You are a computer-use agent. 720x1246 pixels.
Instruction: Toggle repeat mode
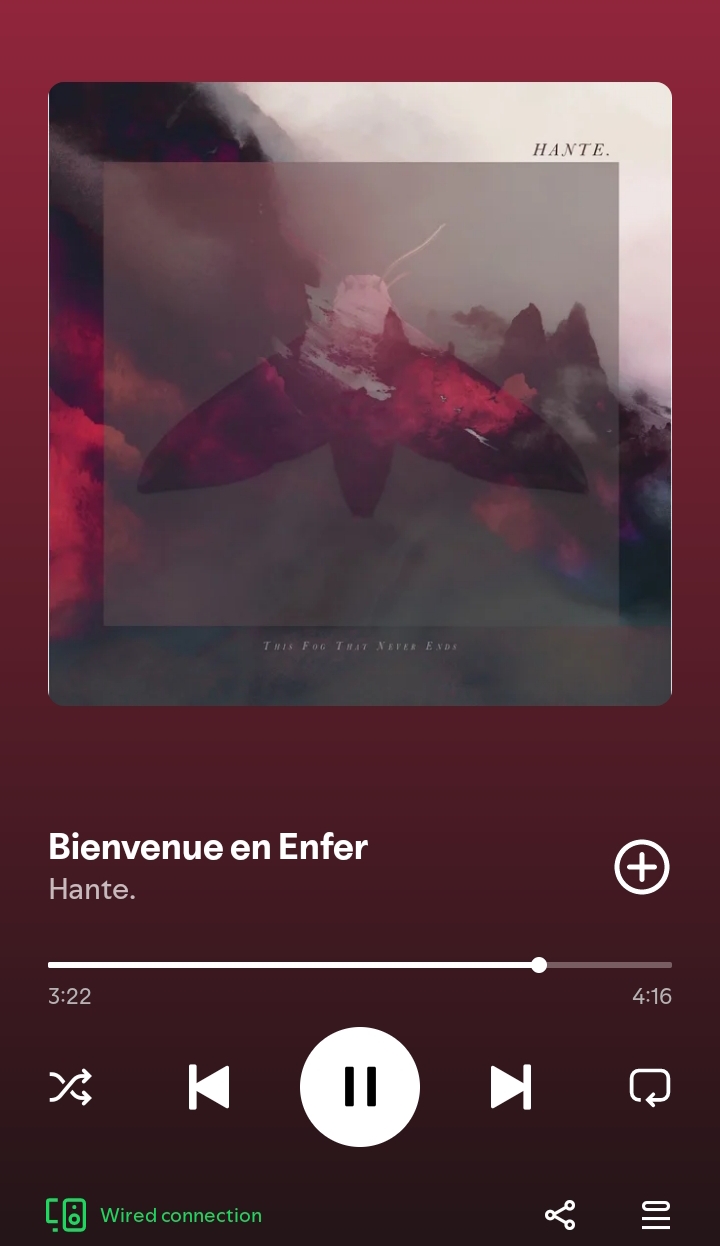650,1087
